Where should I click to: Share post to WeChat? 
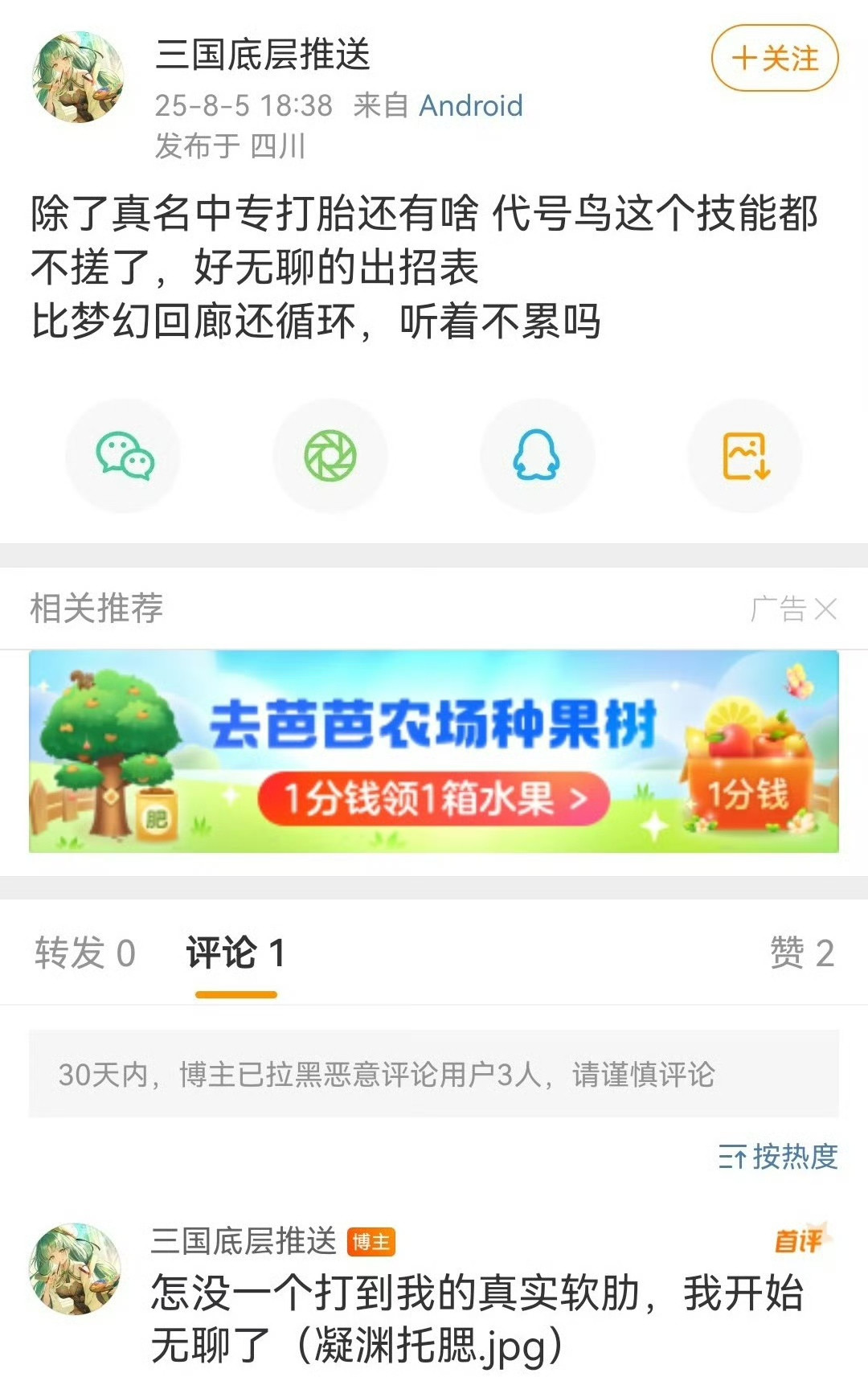click(124, 456)
